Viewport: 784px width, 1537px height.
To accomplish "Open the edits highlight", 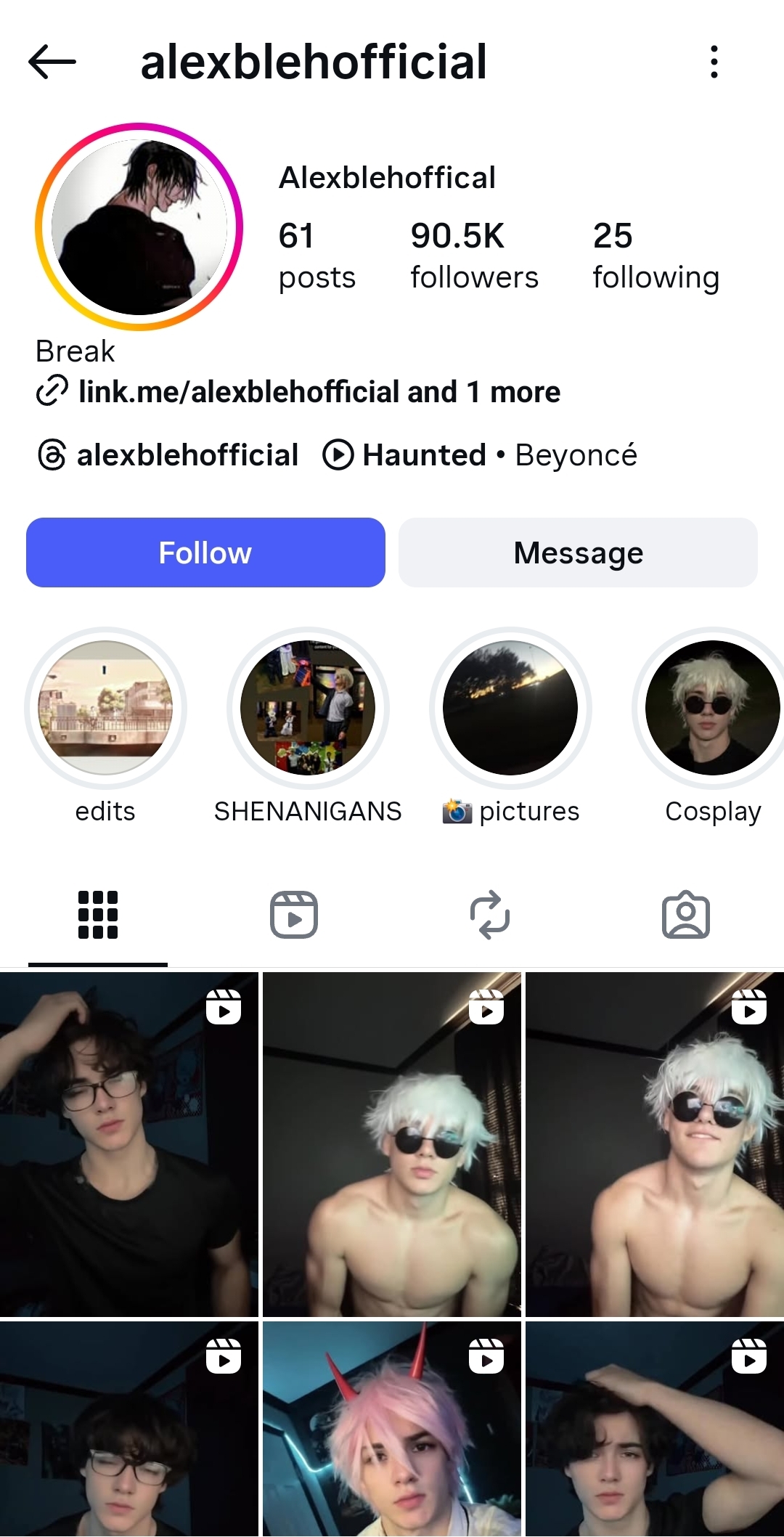I will click(x=106, y=708).
